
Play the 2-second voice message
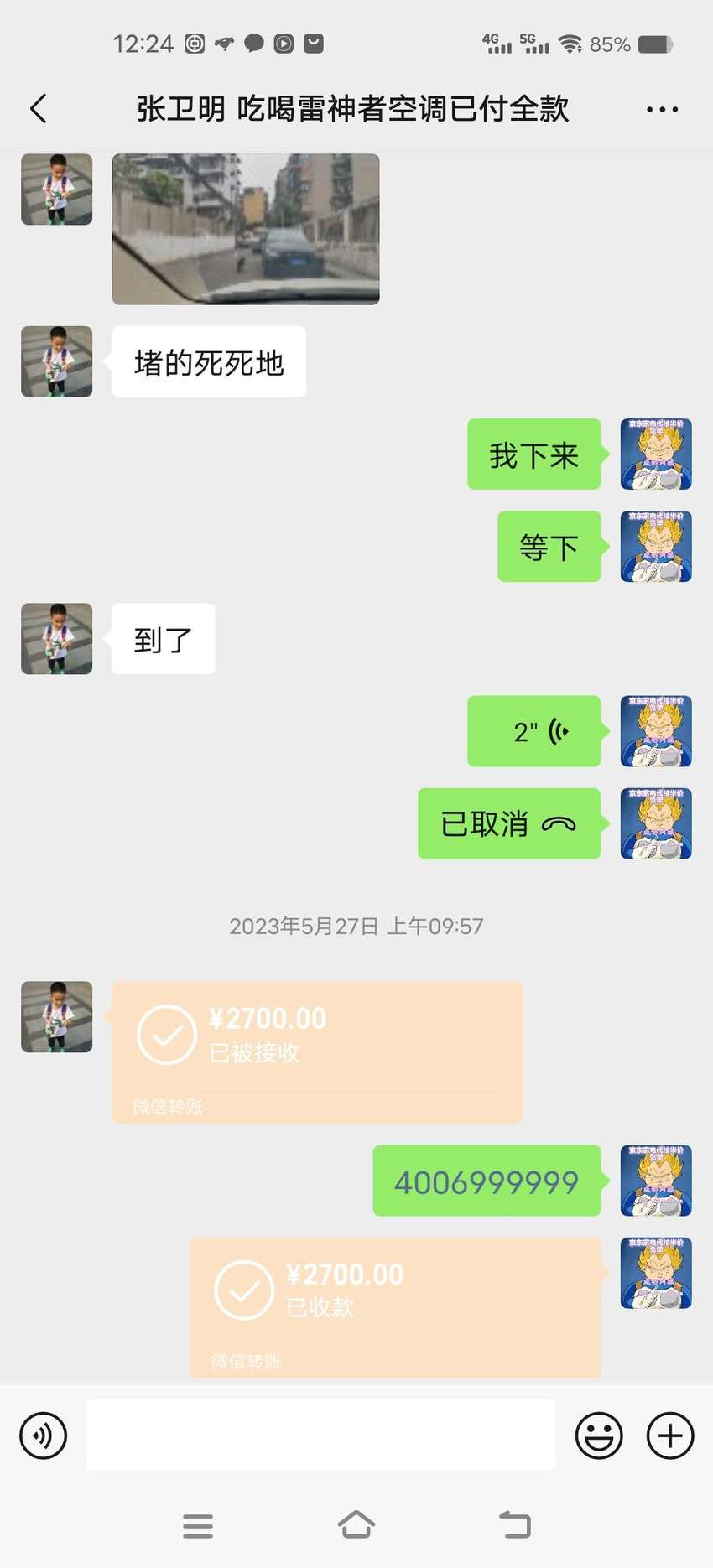pos(534,731)
